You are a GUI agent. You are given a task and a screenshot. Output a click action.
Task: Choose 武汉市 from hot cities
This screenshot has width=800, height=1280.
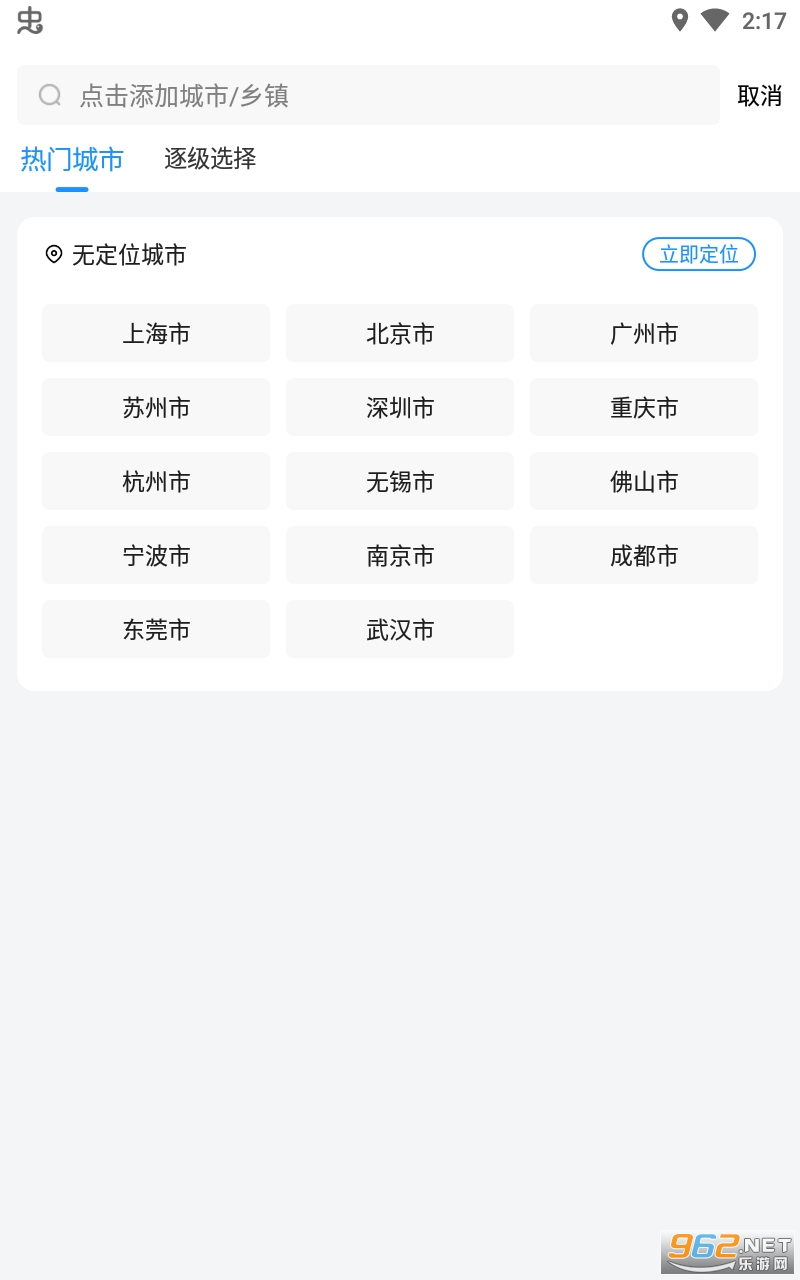tap(400, 629)
